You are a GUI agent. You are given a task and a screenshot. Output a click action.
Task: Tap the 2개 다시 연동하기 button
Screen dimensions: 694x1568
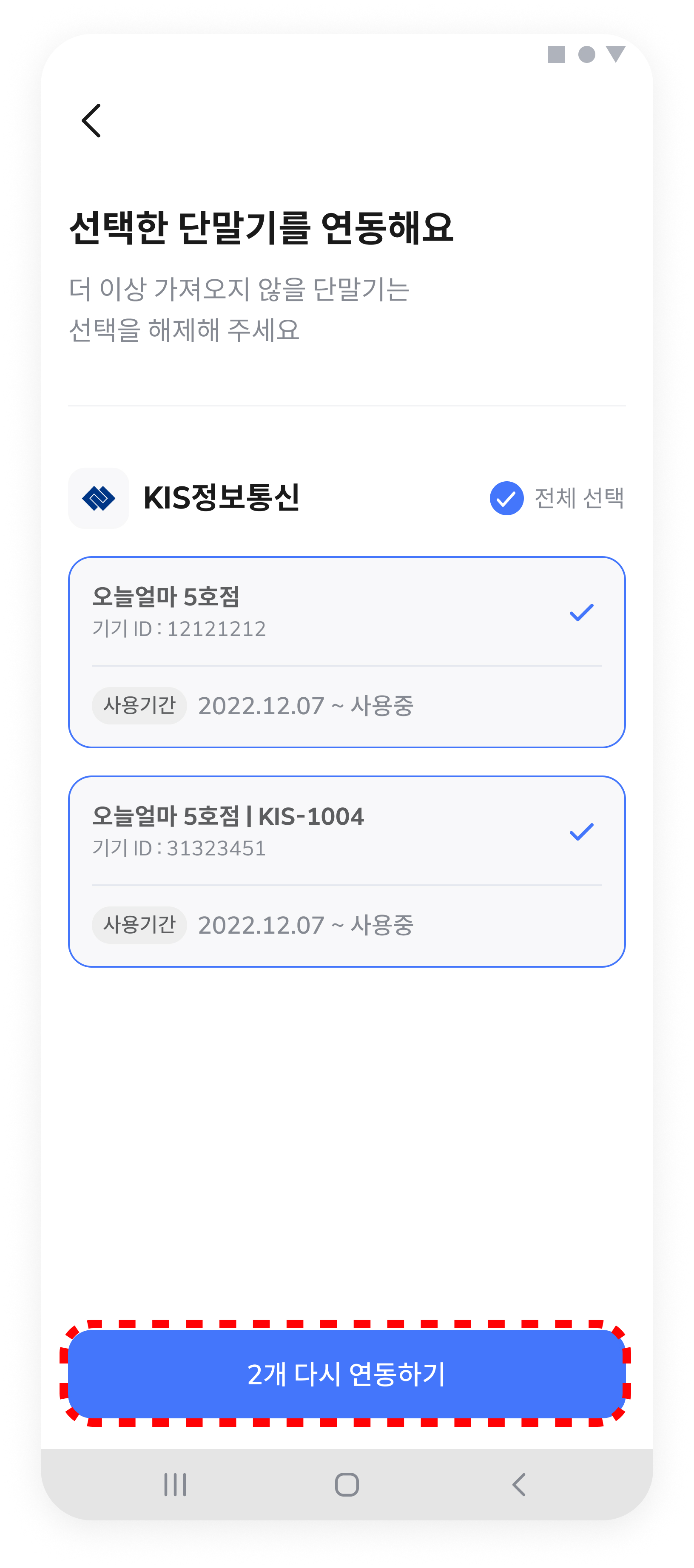click(347, 1373)
